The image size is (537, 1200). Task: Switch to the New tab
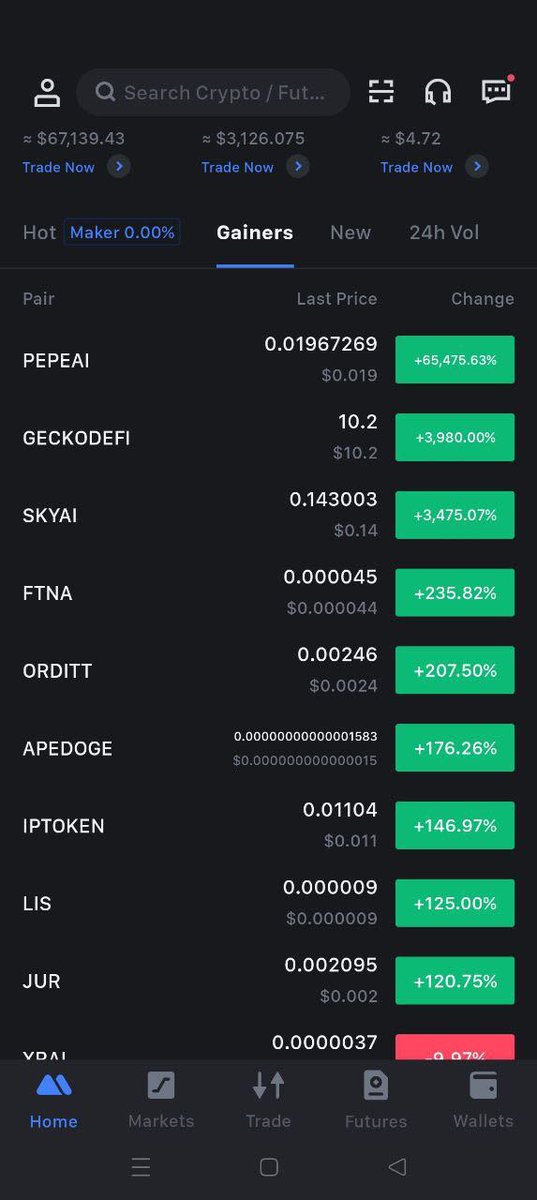tap(350, 232)
